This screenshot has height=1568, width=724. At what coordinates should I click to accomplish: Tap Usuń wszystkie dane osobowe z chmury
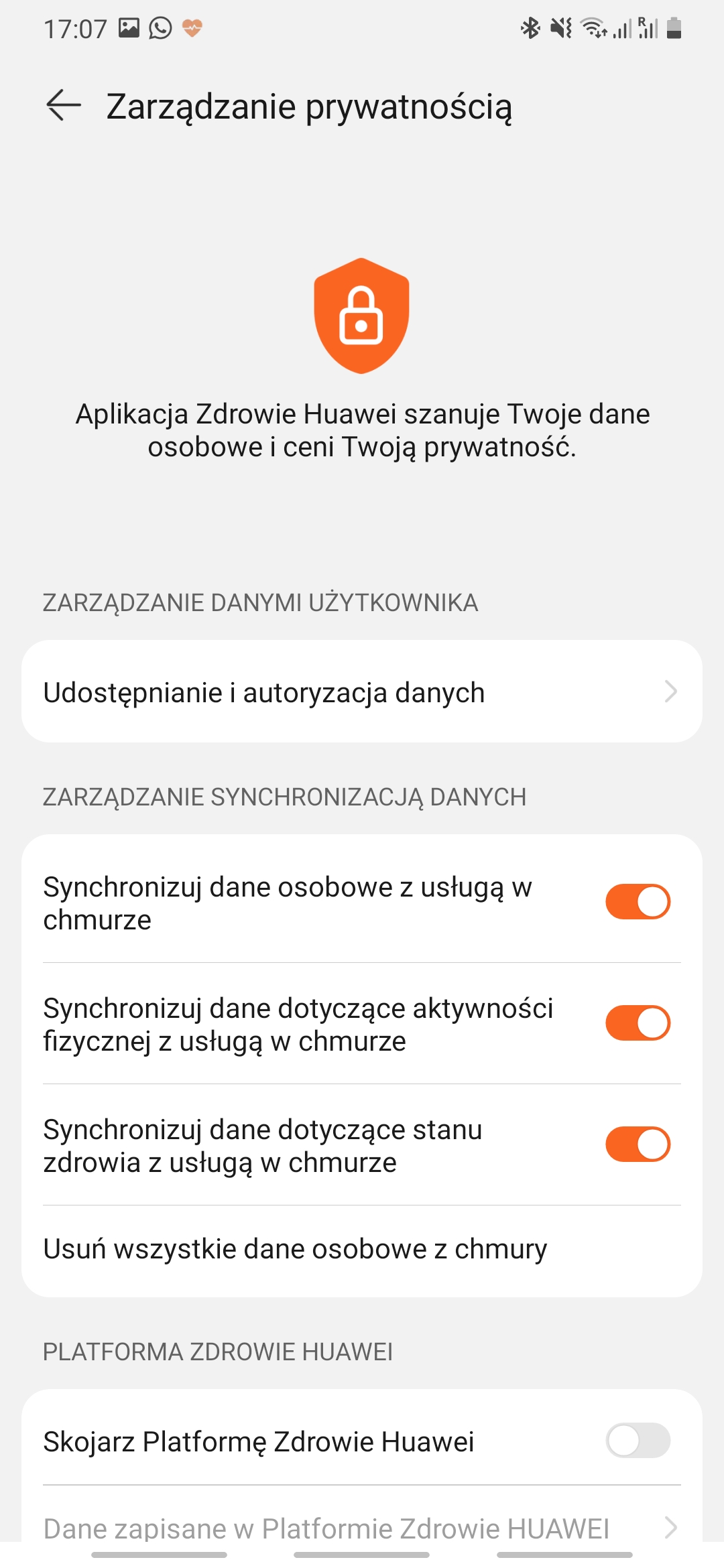(x=295, y=1249)
